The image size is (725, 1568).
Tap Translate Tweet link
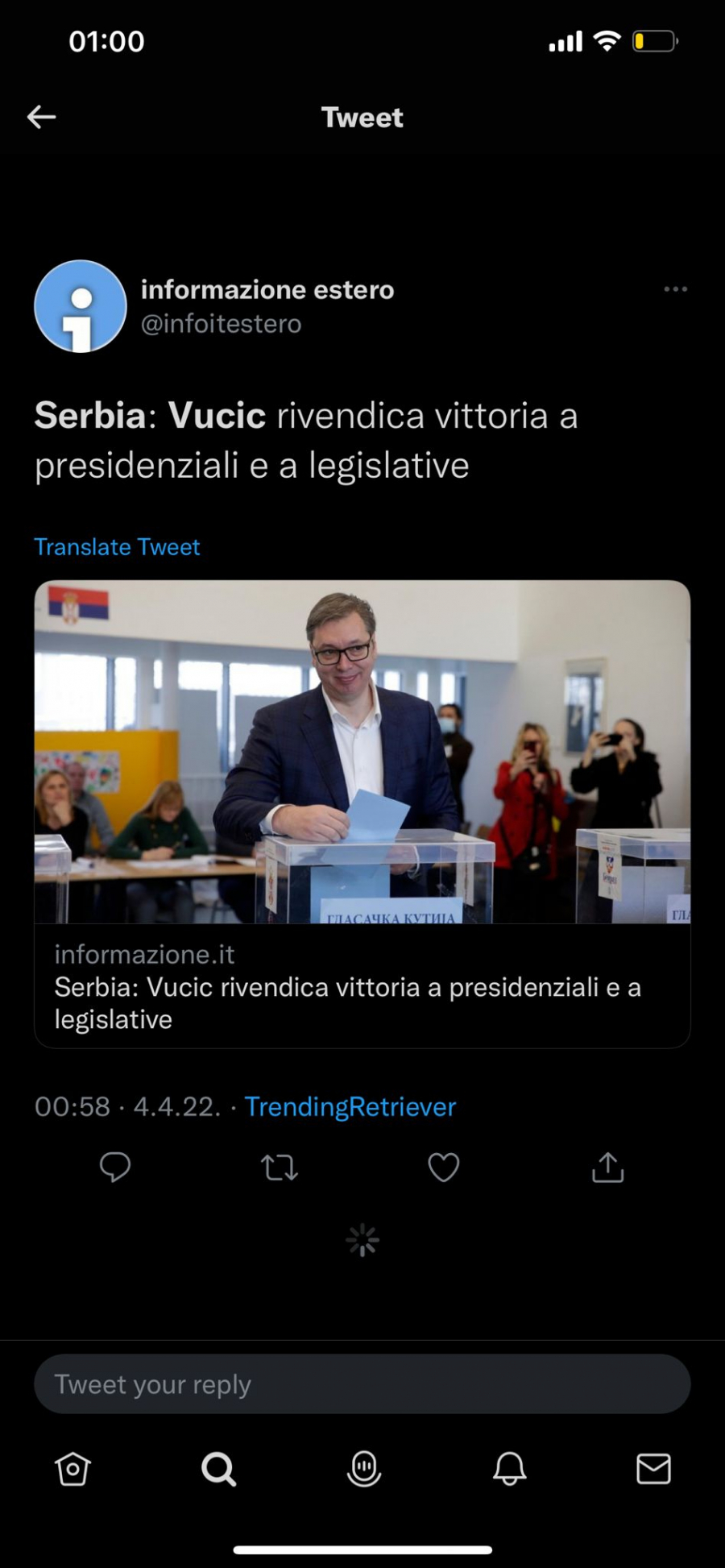117,547
